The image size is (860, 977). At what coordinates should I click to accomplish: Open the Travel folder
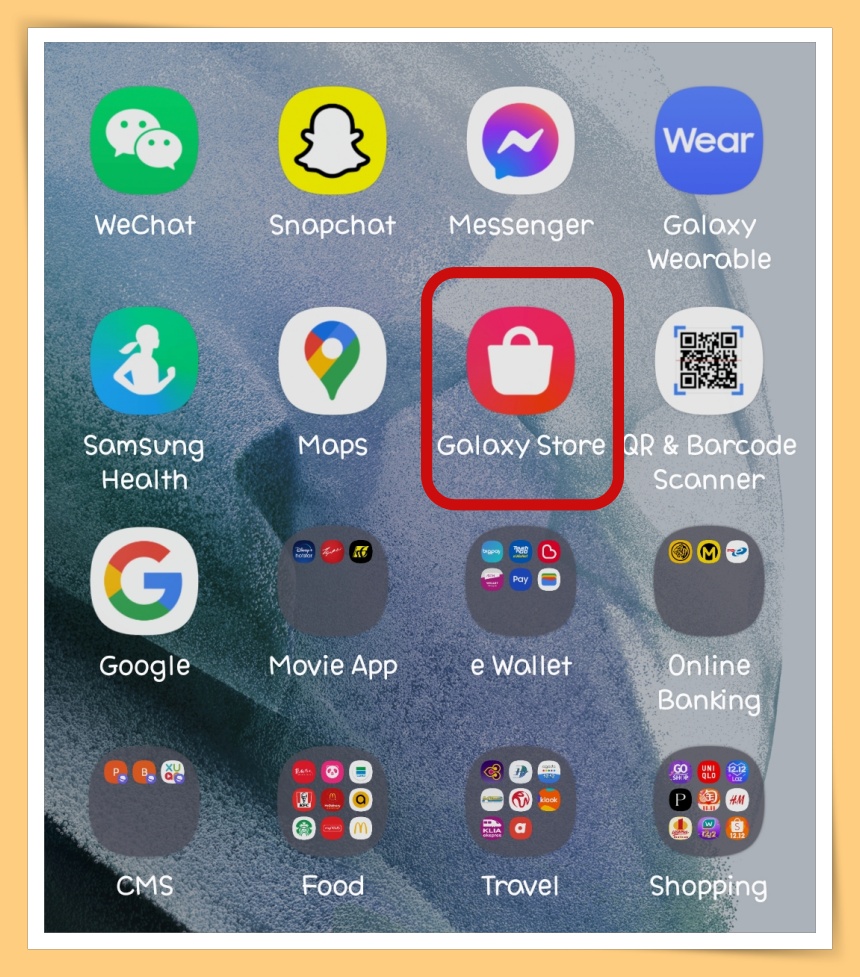[x=520, y=801]
